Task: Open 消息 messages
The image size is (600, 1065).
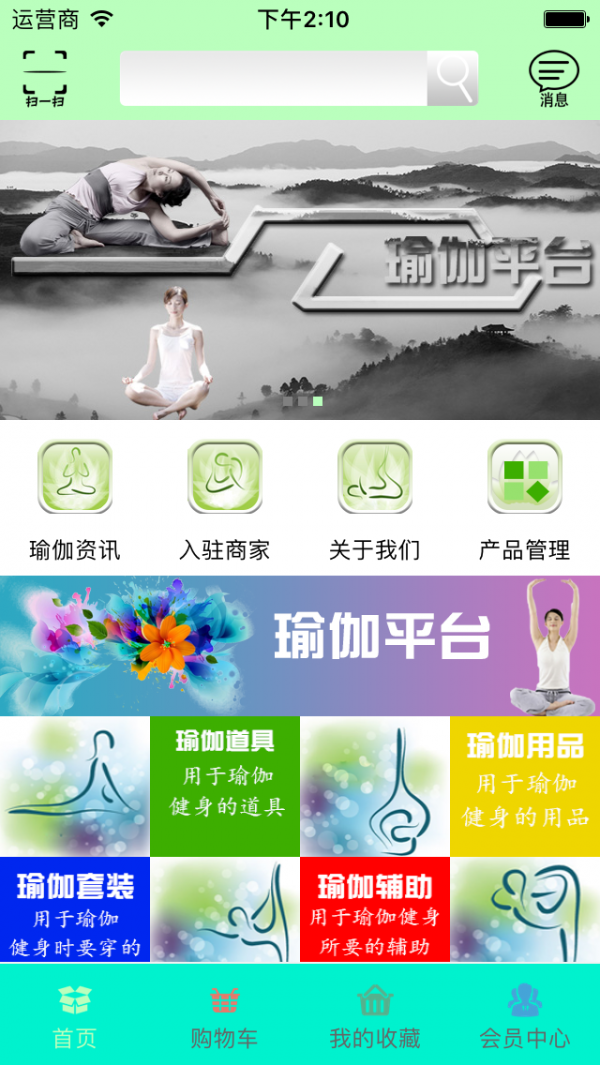Action: pyautogui.click(x=553, y=78)
